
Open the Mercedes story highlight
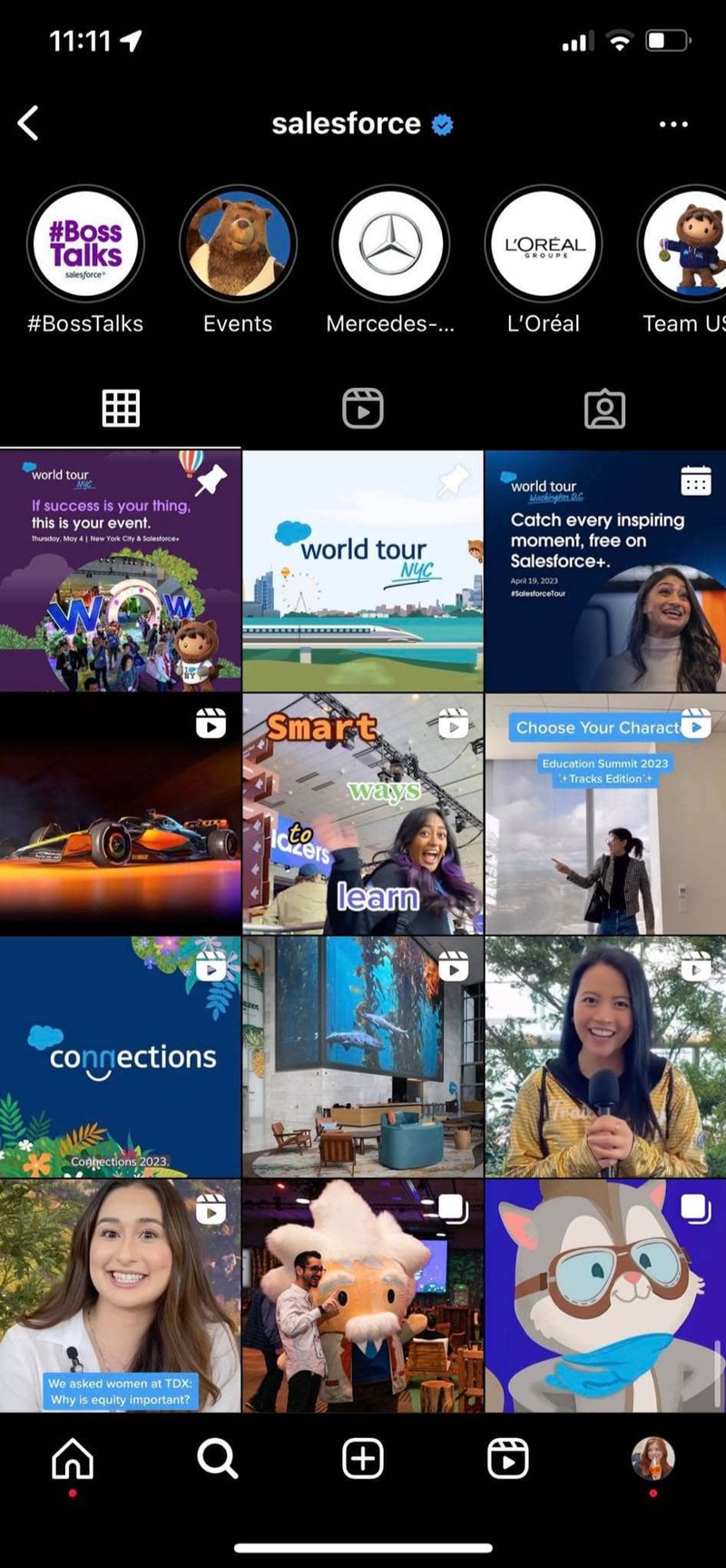(x=390, y=245)
